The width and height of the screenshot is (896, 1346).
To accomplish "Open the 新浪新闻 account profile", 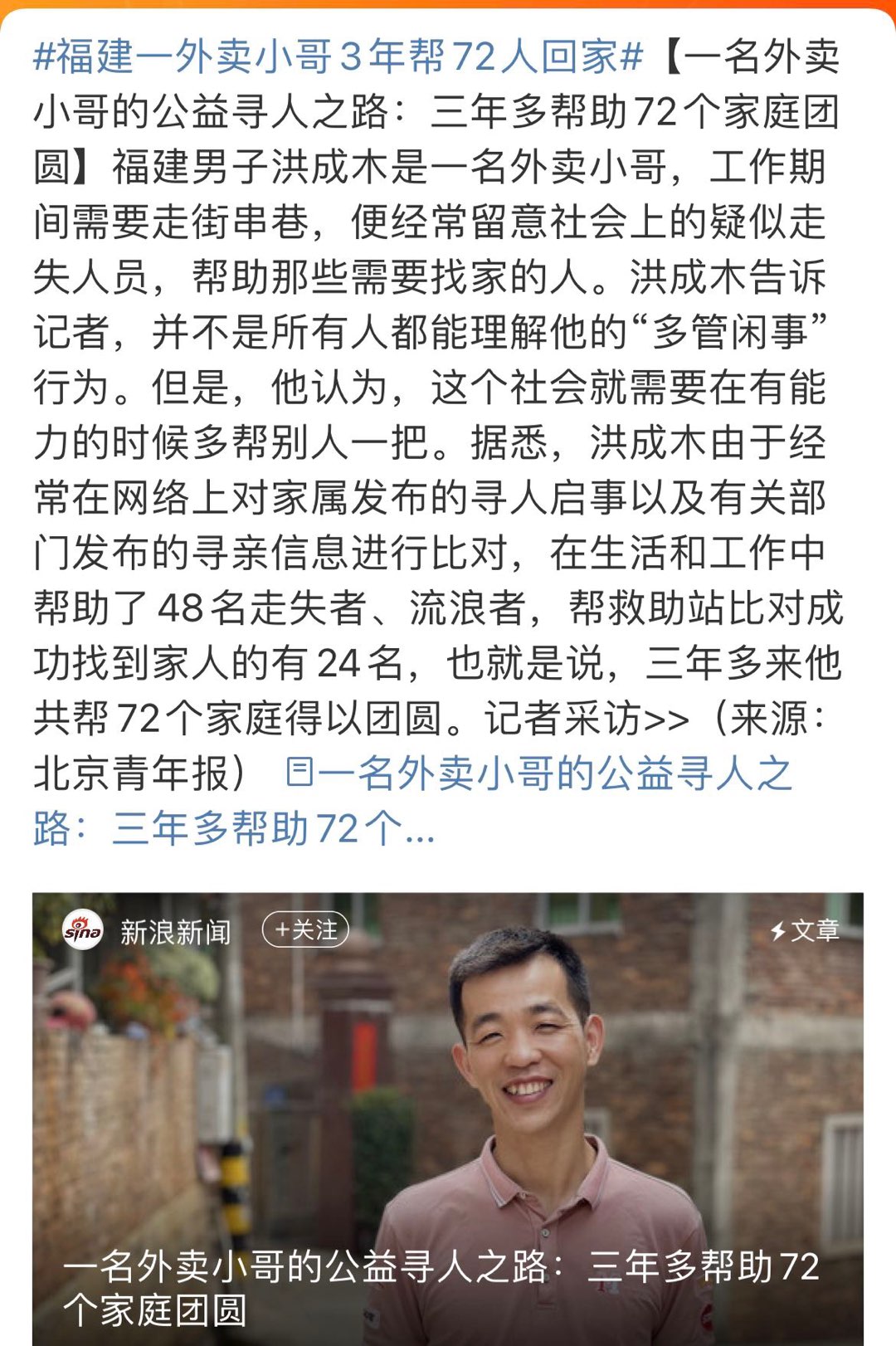I will (x=175, y=932).
